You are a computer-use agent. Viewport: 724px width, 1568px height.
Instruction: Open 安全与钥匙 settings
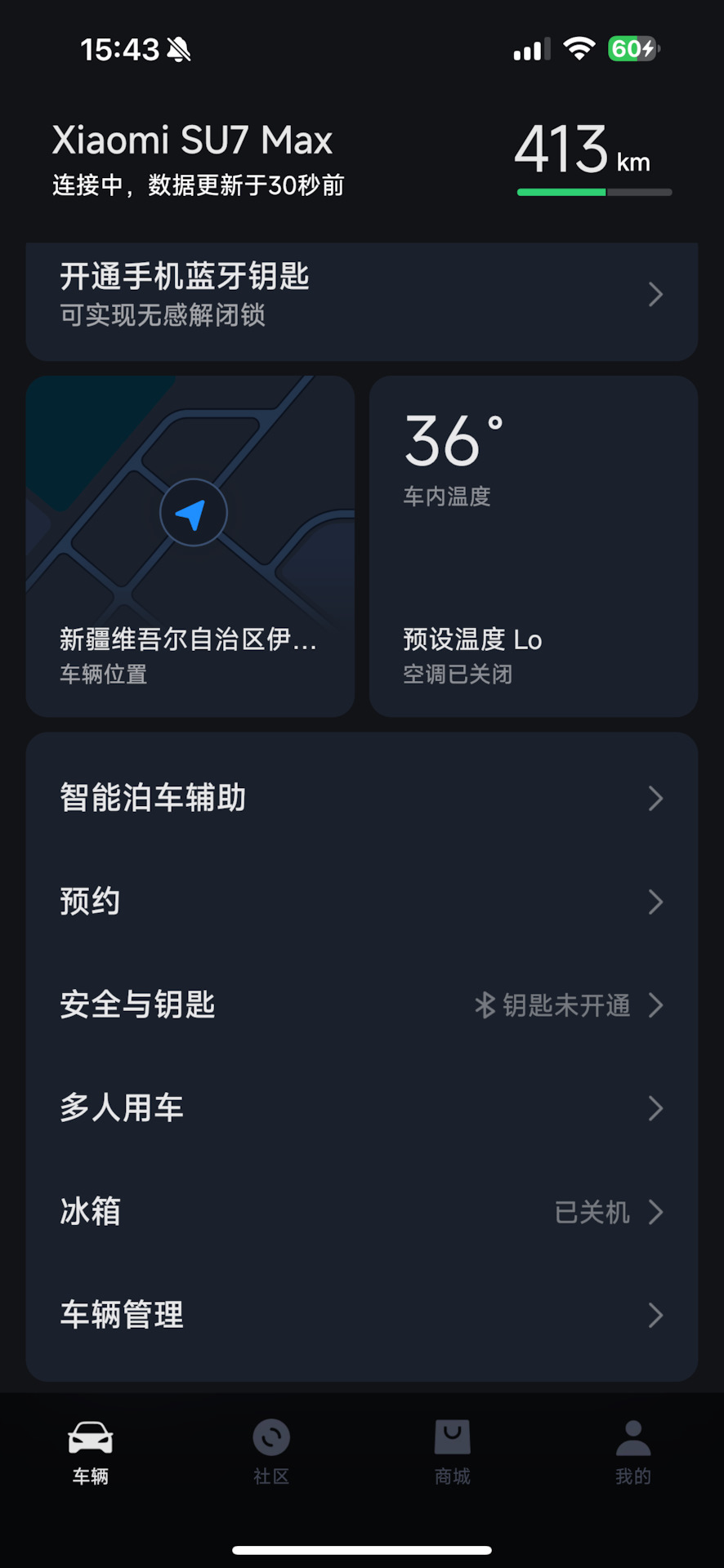click(361, 1004)
